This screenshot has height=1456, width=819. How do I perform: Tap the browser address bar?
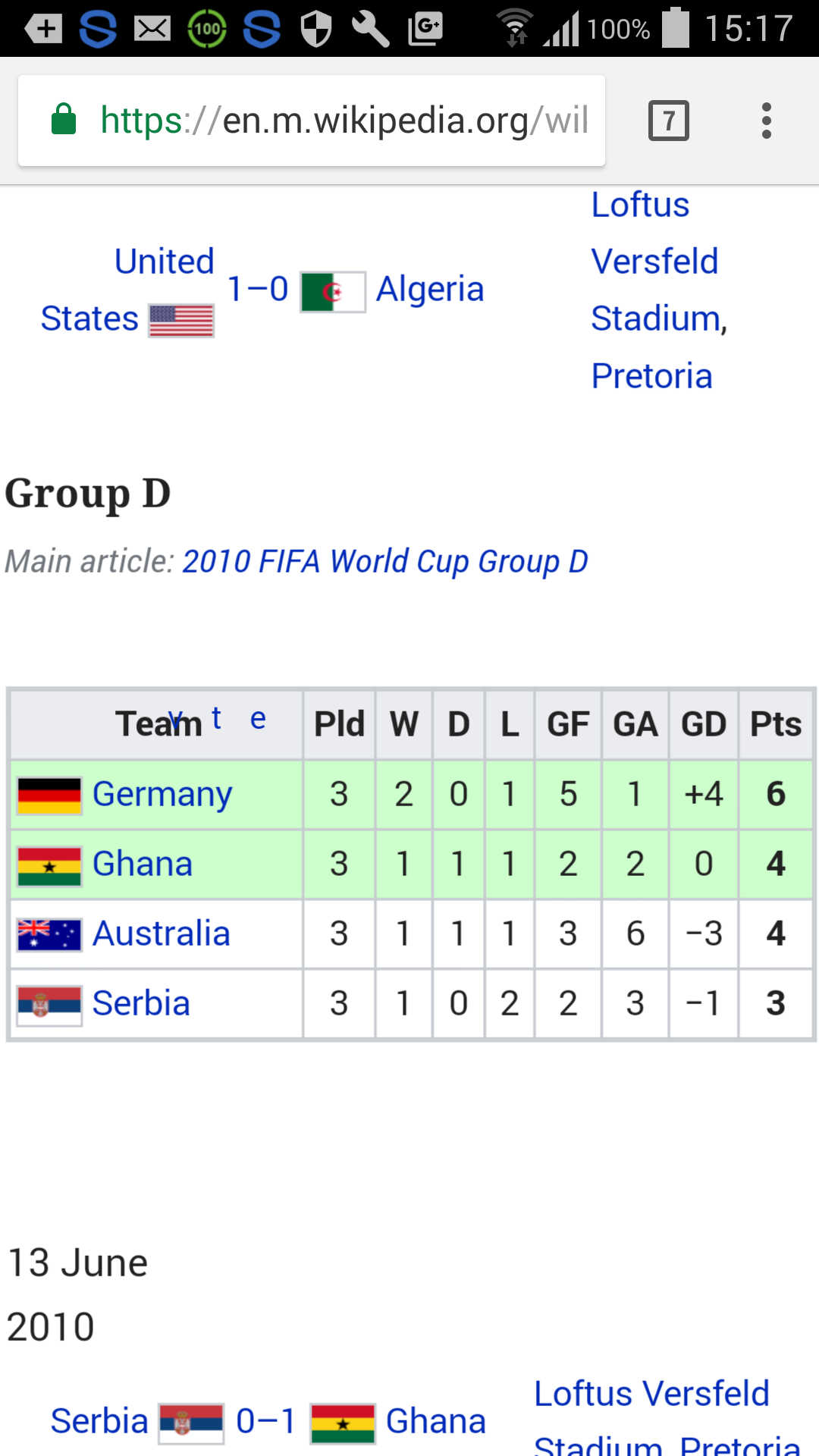point(311,121)
